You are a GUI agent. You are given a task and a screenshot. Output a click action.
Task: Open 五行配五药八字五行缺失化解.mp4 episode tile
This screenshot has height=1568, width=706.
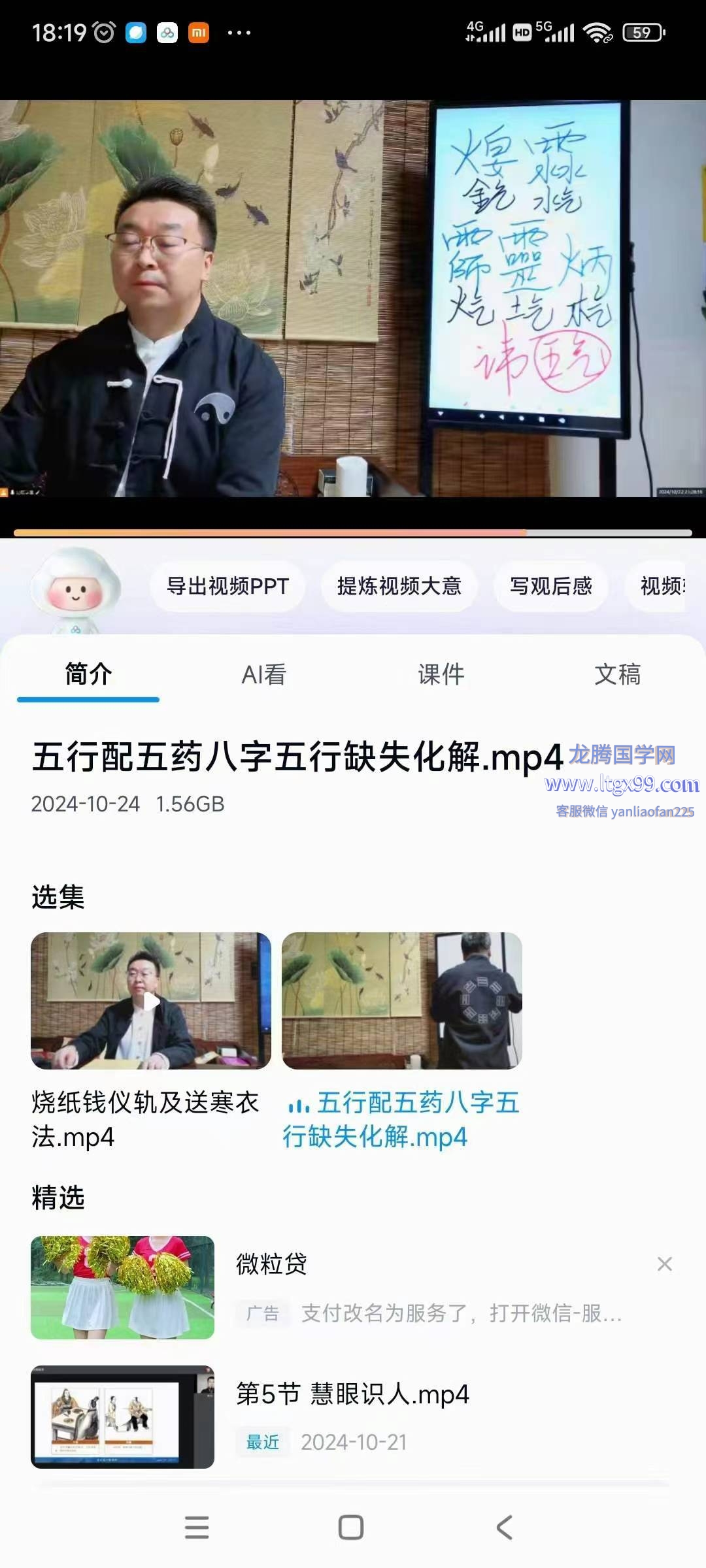pyautogui.click(x=401, y=1000)
